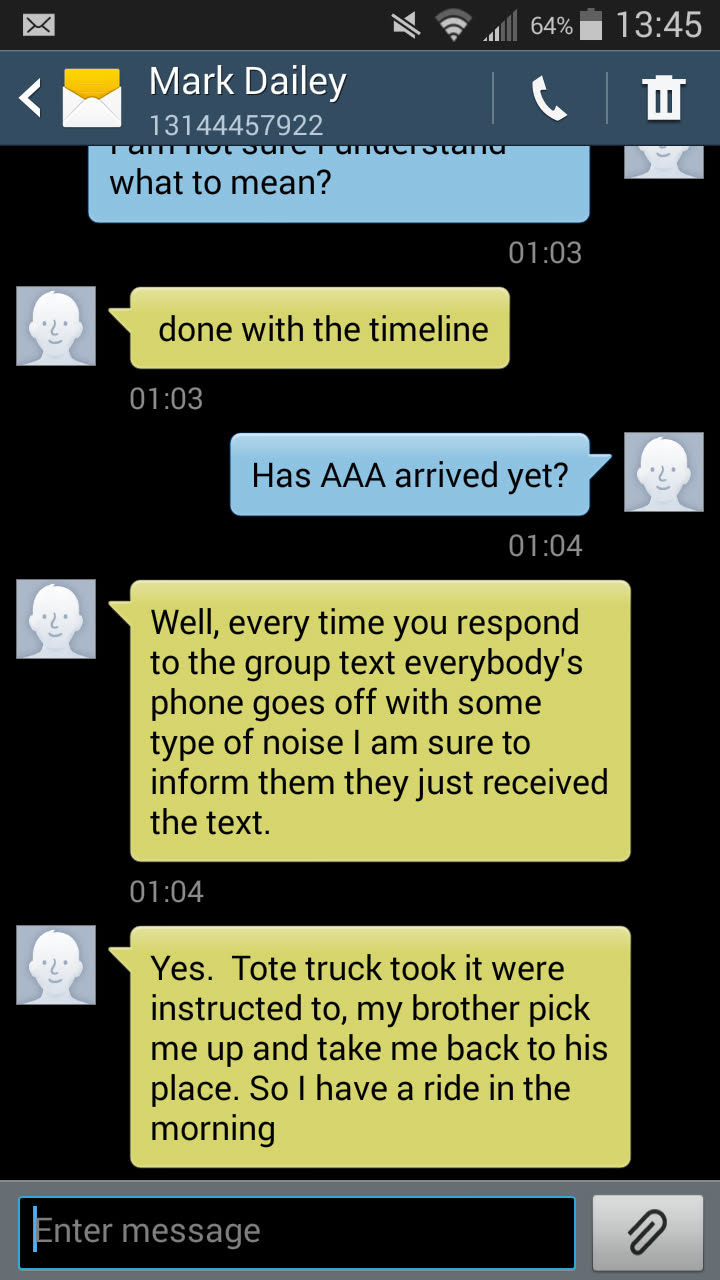Image resolution: width=720 pixels, height=1280 pixels.
Task: Open contact avatar beside "done with the timeline"
Action: pyautogui.click(x=56, y=326)
